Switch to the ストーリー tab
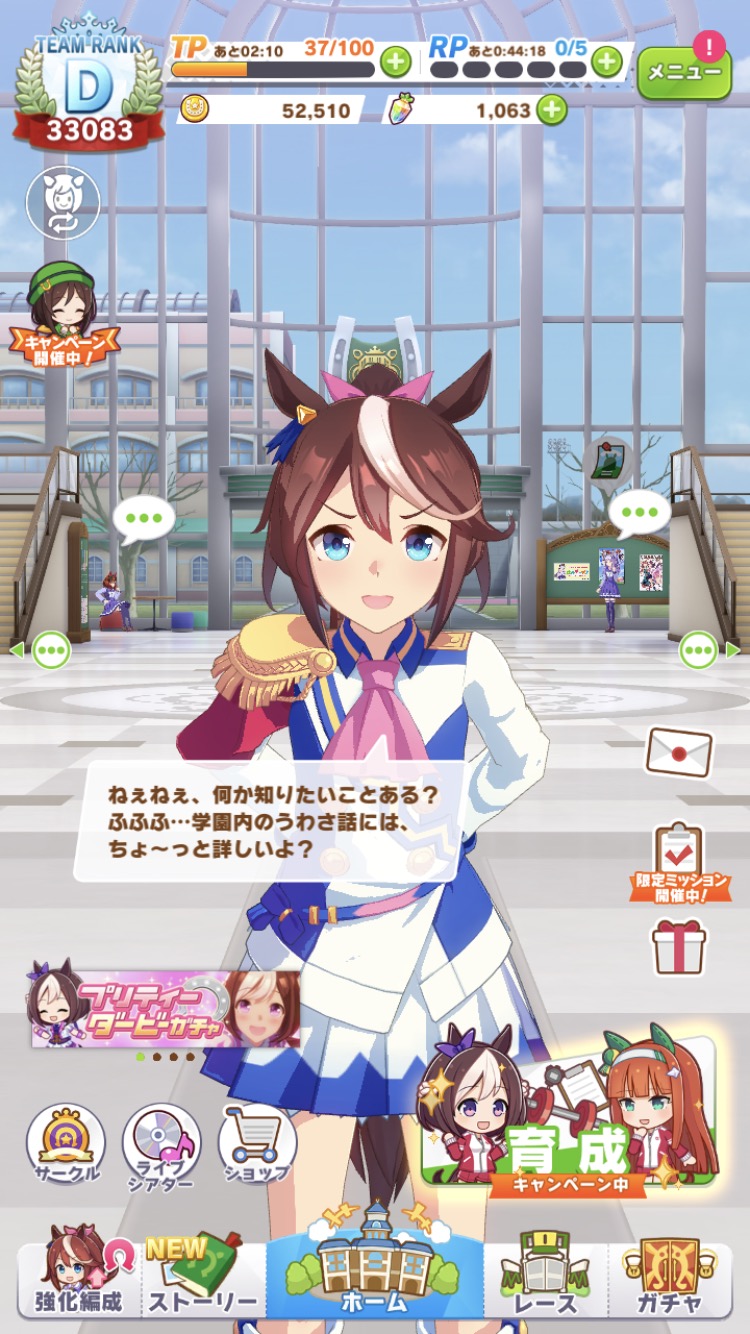Viewport: 750px width, 1334px height. 203,1278
